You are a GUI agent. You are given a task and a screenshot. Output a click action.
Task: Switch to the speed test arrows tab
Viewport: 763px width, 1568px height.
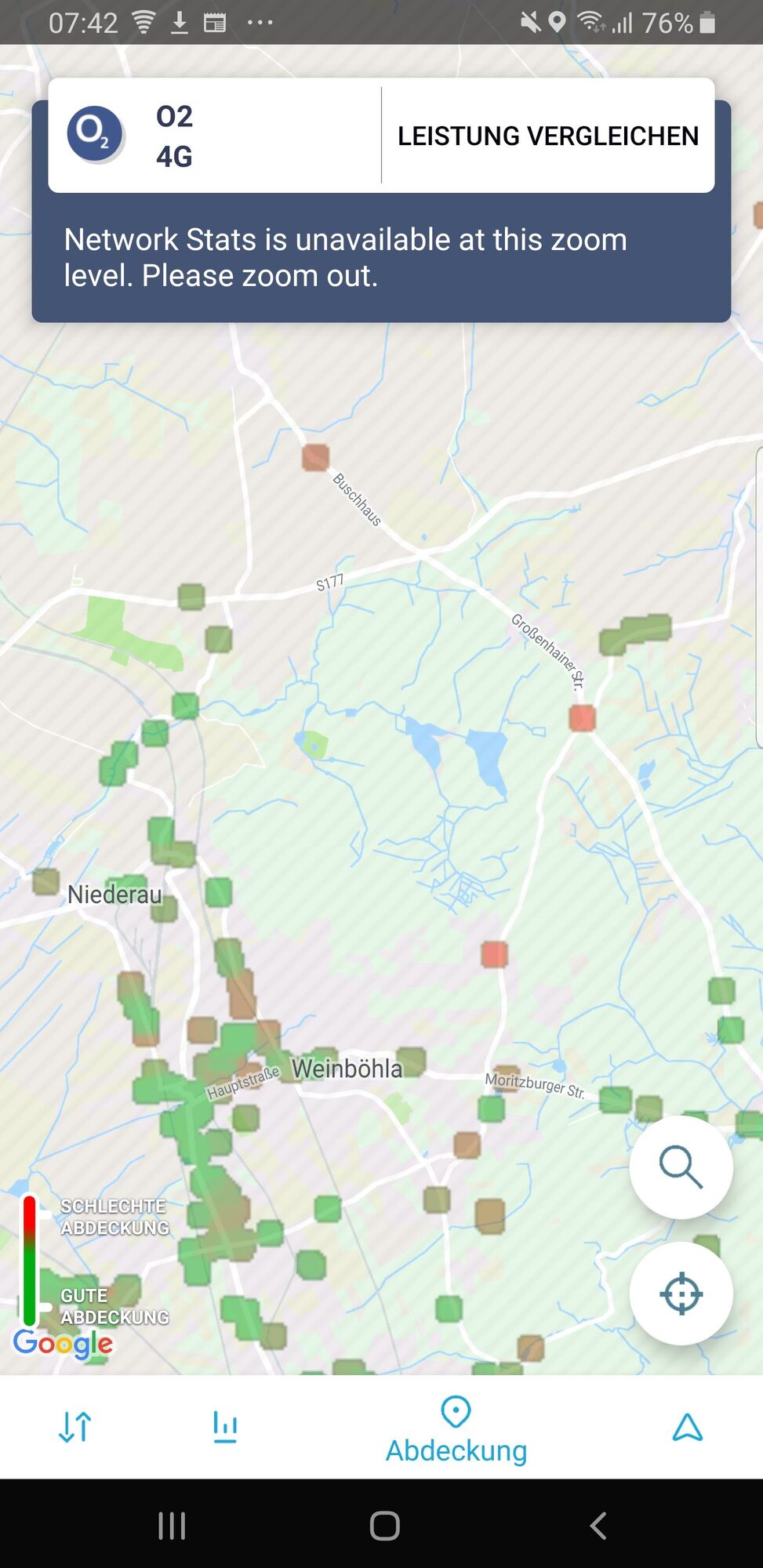tap(75, 1427)
